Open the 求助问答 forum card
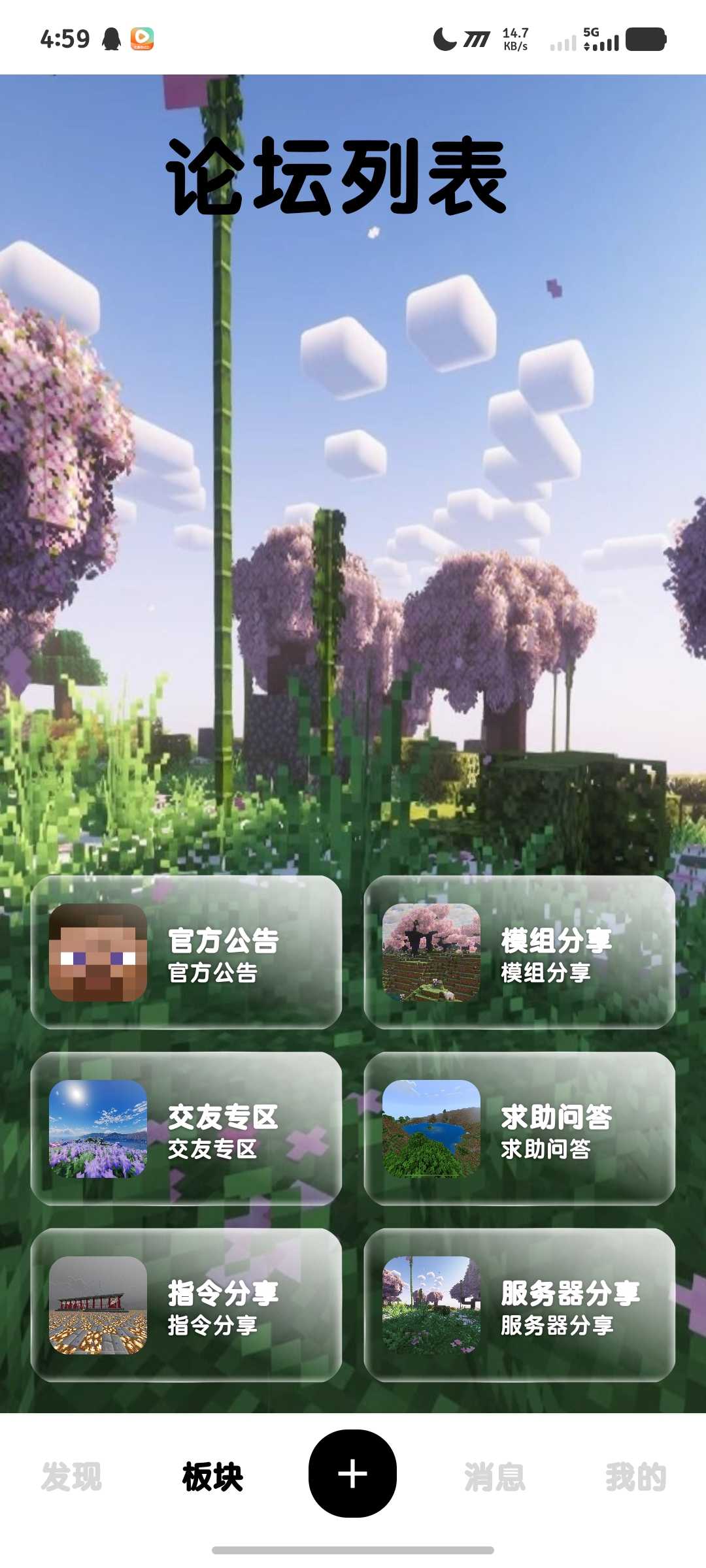Viewport: 706px width, 1568px height. (520, 1129)
